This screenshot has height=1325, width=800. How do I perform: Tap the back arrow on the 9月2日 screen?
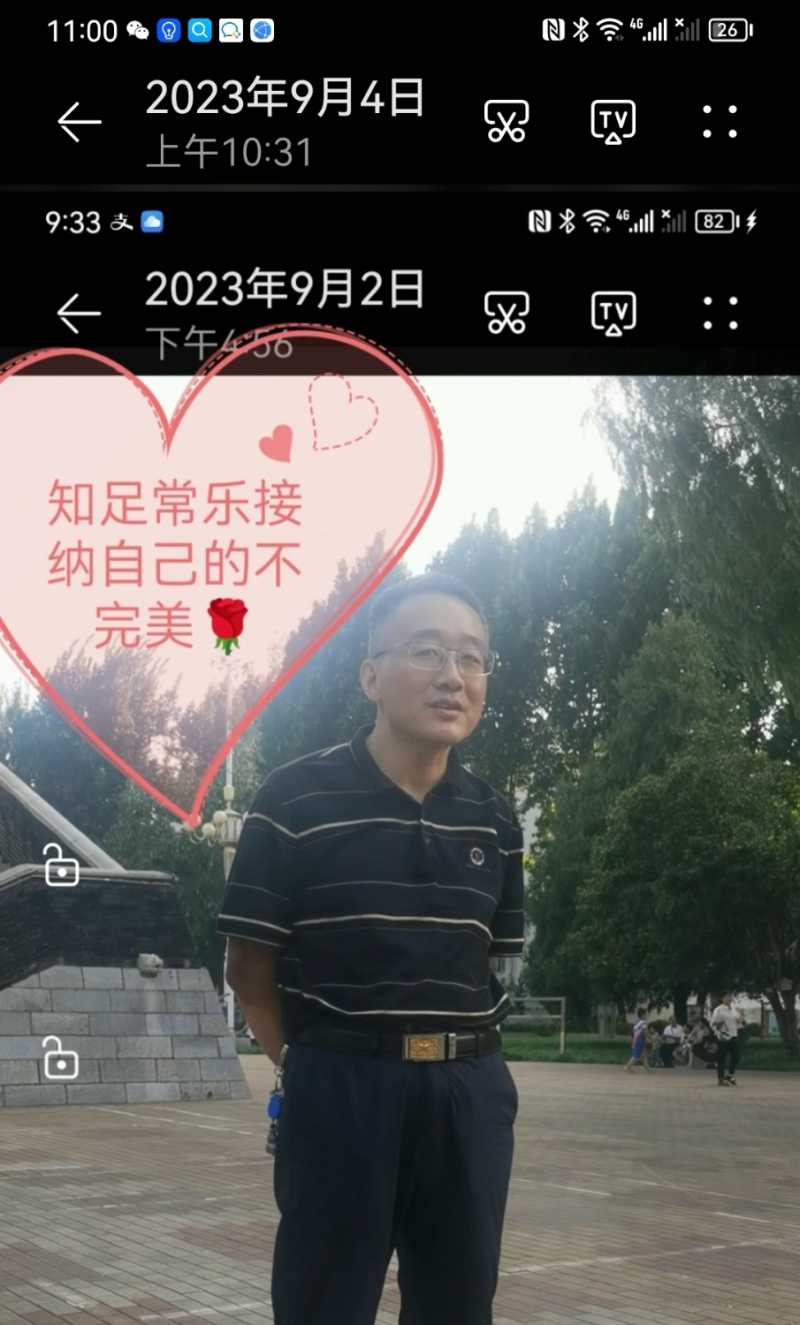pos(78,313)
